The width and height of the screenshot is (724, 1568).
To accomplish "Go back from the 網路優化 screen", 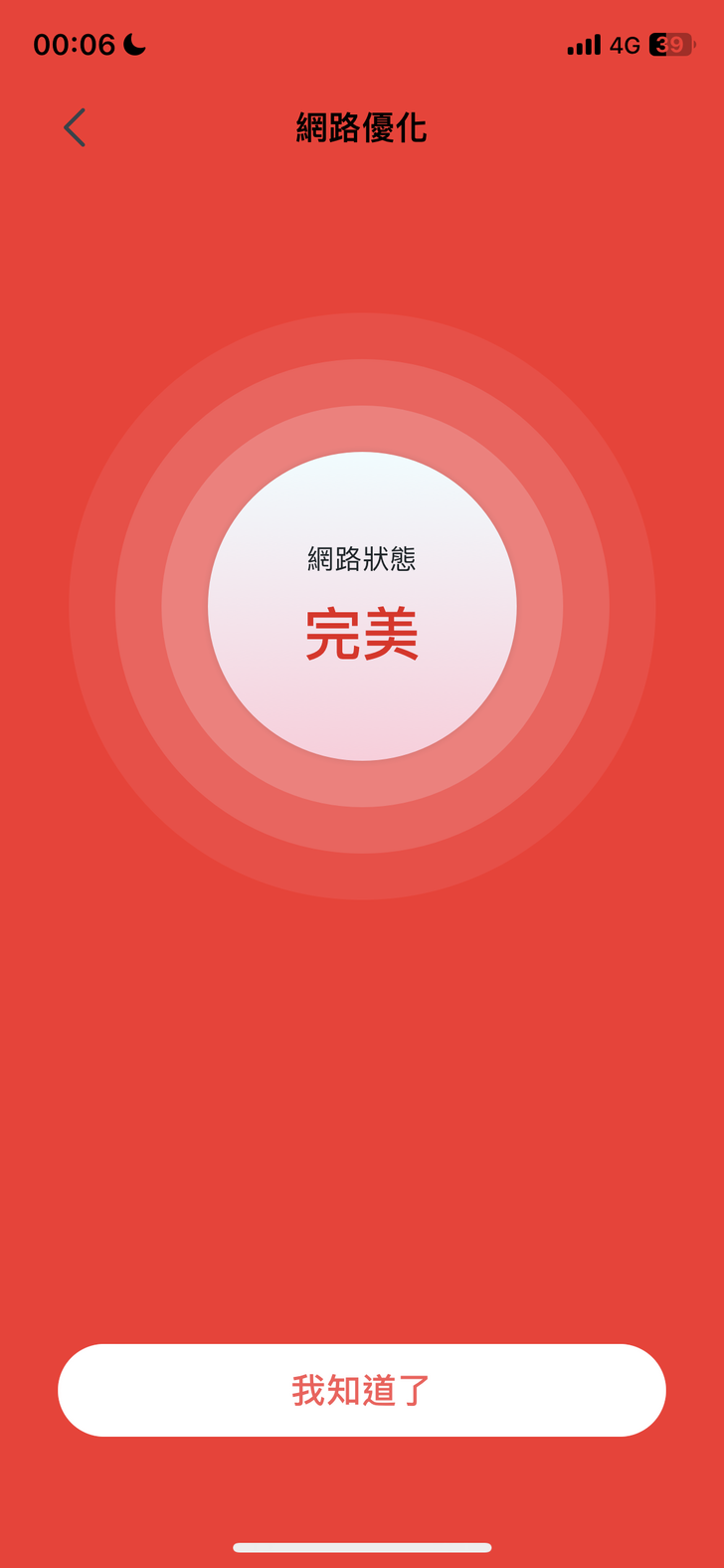I will tap(75, 127).
